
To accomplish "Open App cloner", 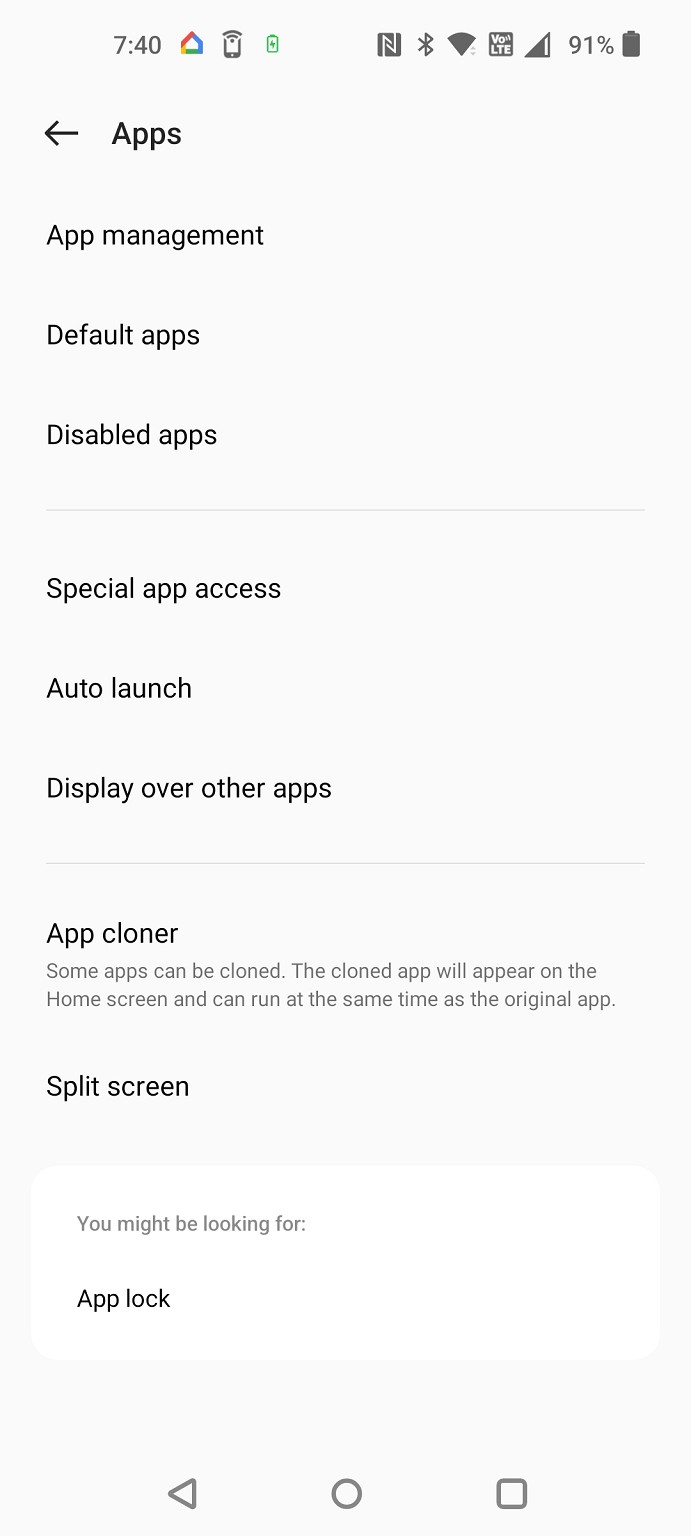I will 112,933.
